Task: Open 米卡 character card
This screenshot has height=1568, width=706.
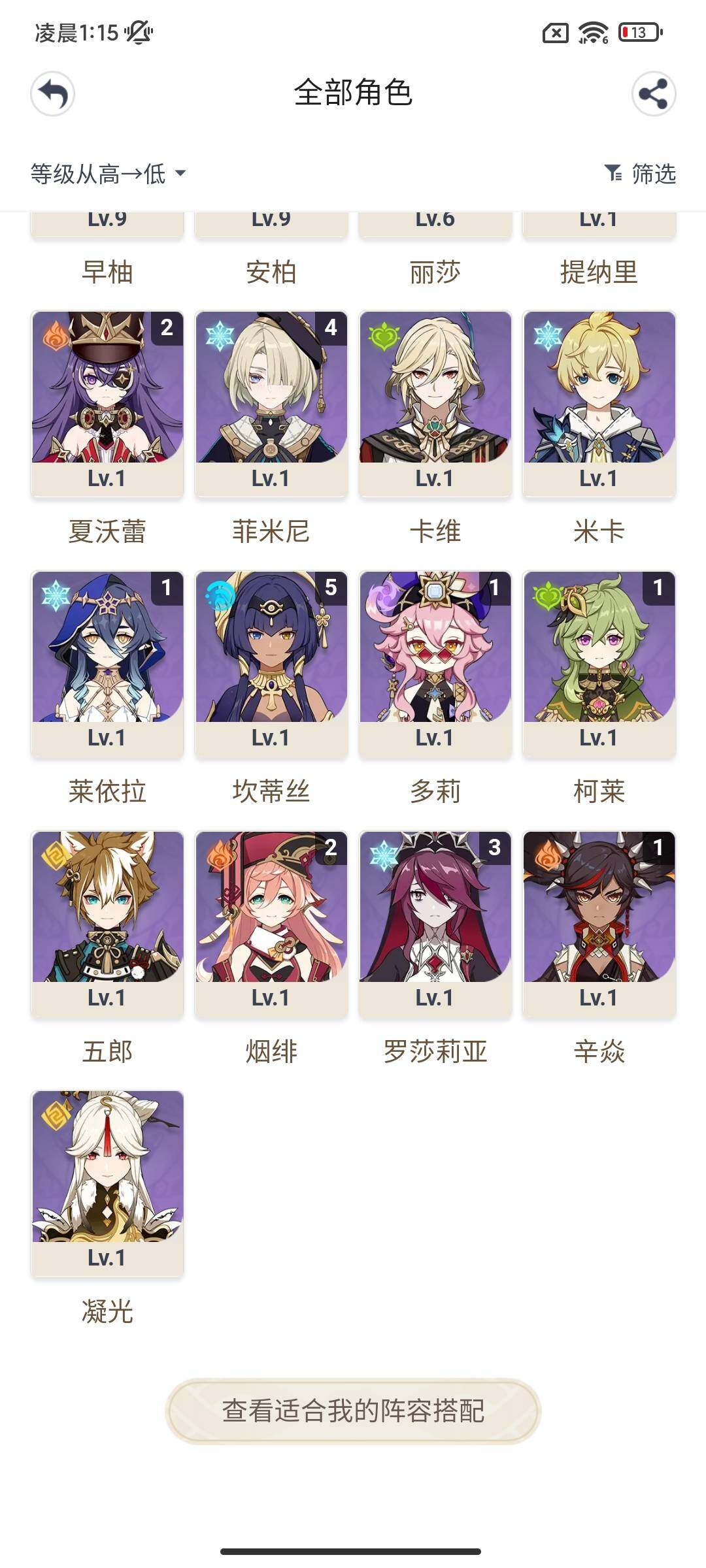Action: [599, 403]
